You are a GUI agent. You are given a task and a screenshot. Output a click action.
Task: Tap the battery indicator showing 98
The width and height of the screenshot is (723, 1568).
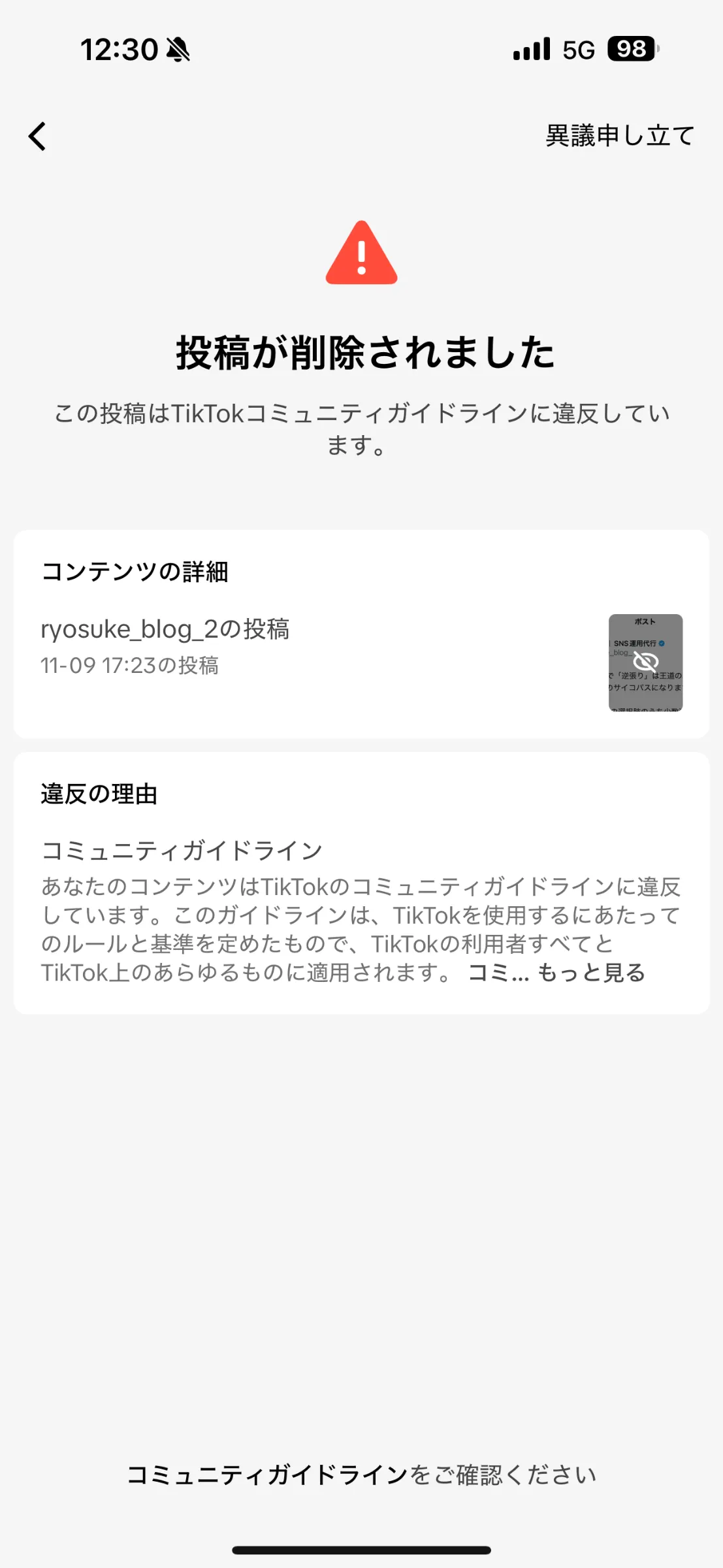[631, 48]
